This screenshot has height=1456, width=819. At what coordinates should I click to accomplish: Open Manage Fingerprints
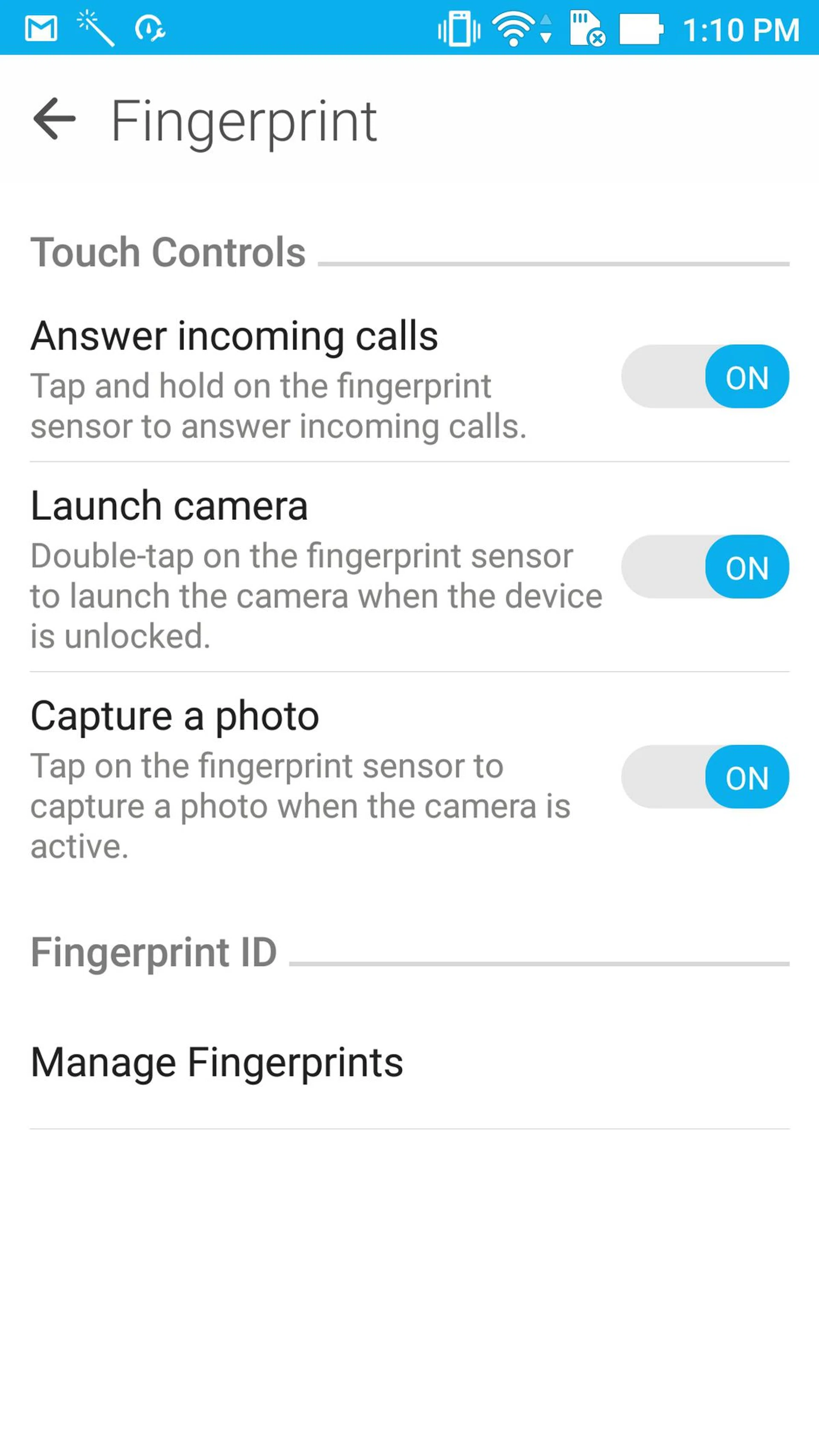216,1063
